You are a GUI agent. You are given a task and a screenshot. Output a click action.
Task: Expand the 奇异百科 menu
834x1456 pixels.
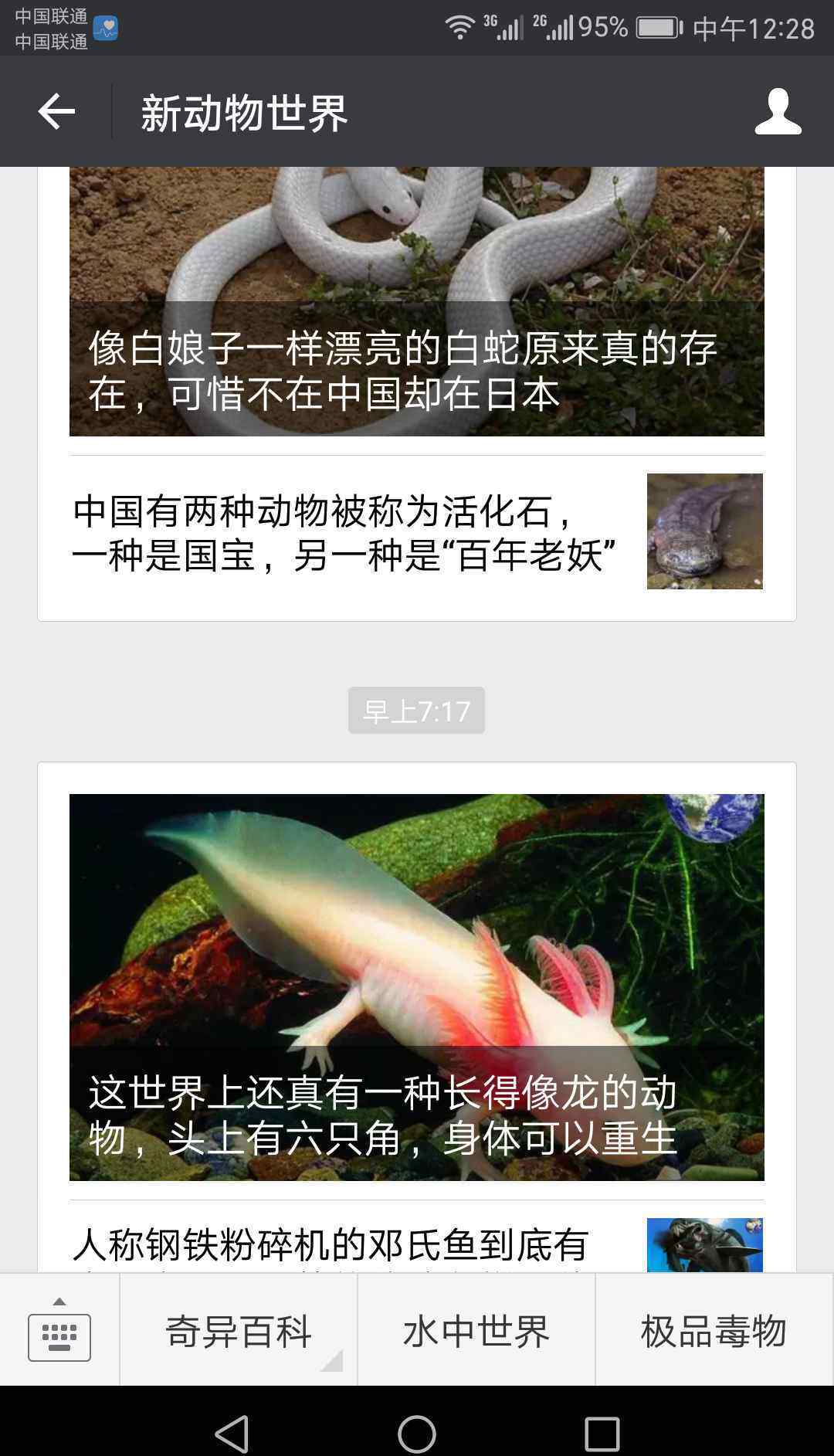pyautogui.click(x=239, y=1331)
